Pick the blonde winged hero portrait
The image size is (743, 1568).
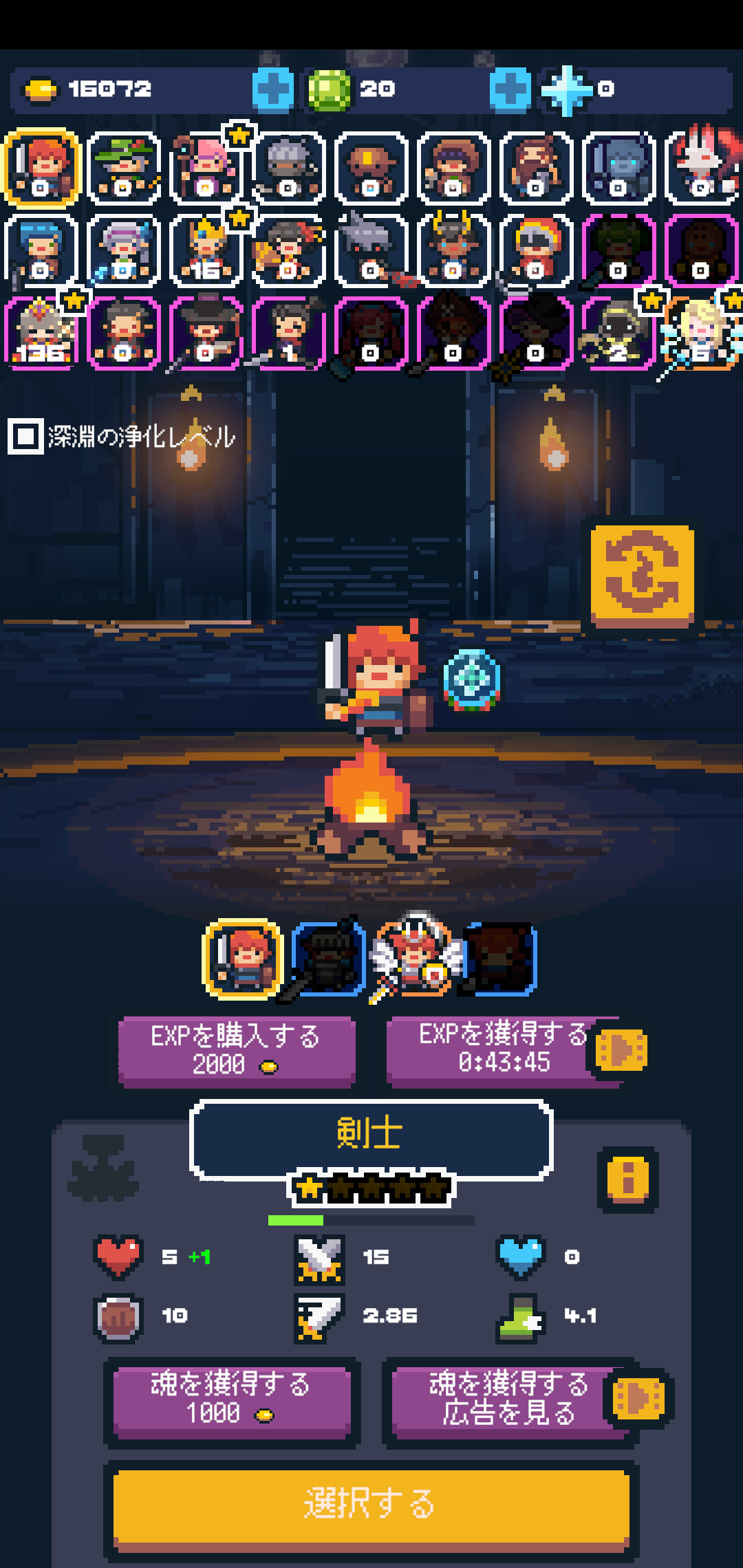[x=701, y=334]
